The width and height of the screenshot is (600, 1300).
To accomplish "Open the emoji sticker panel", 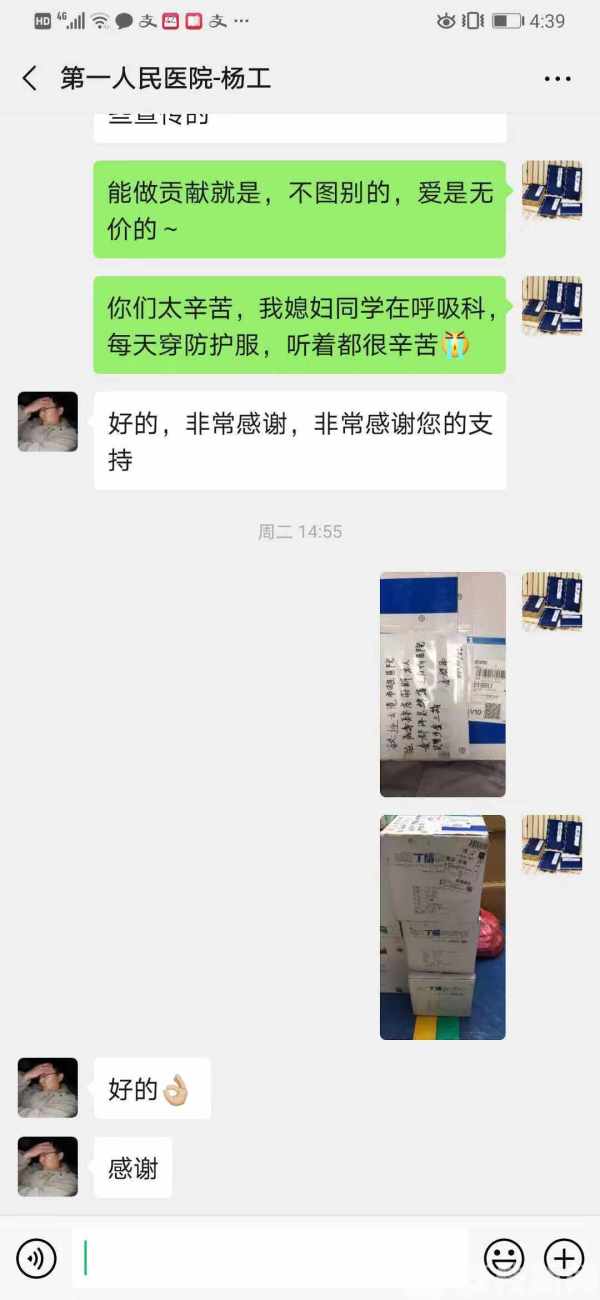I will 504,1257.
